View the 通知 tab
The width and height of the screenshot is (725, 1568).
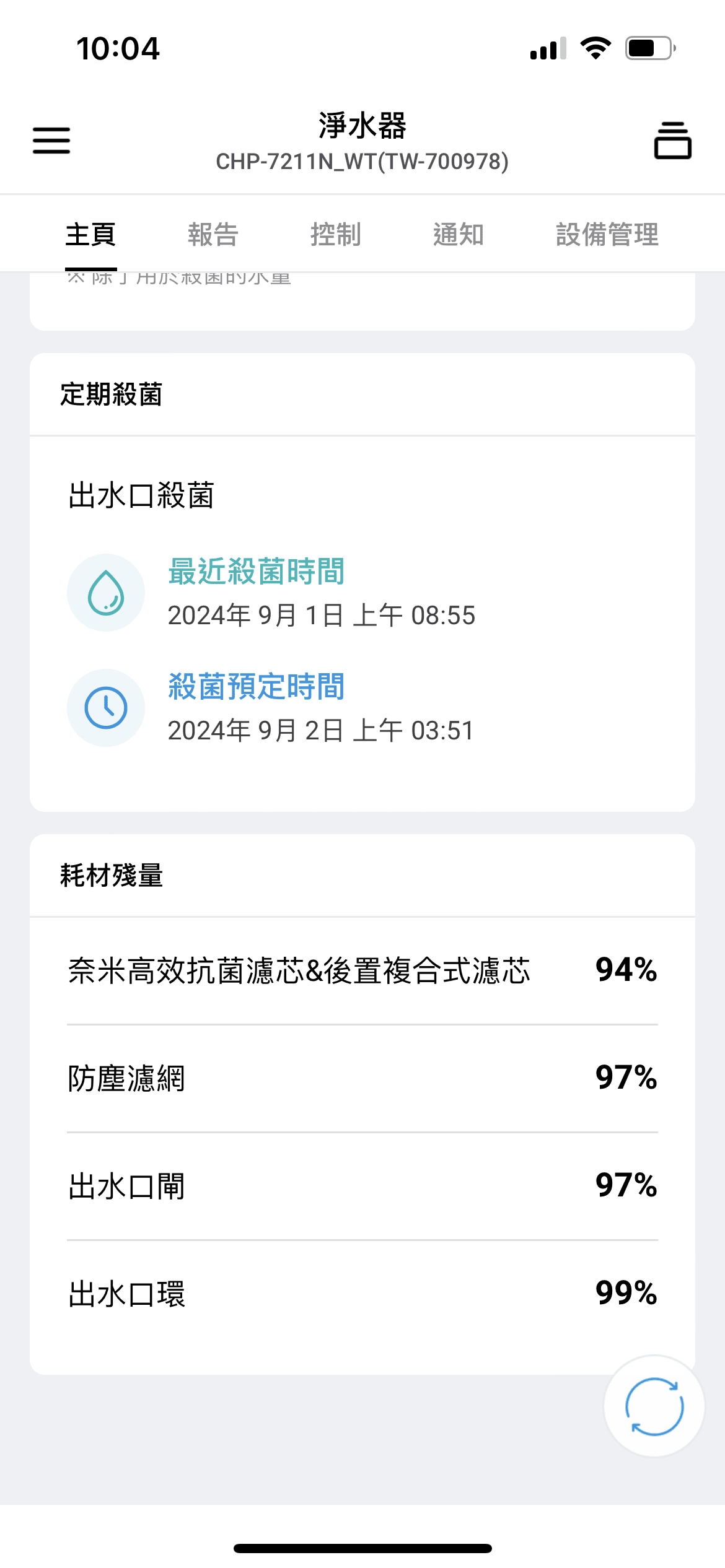(x=459, y=235)
